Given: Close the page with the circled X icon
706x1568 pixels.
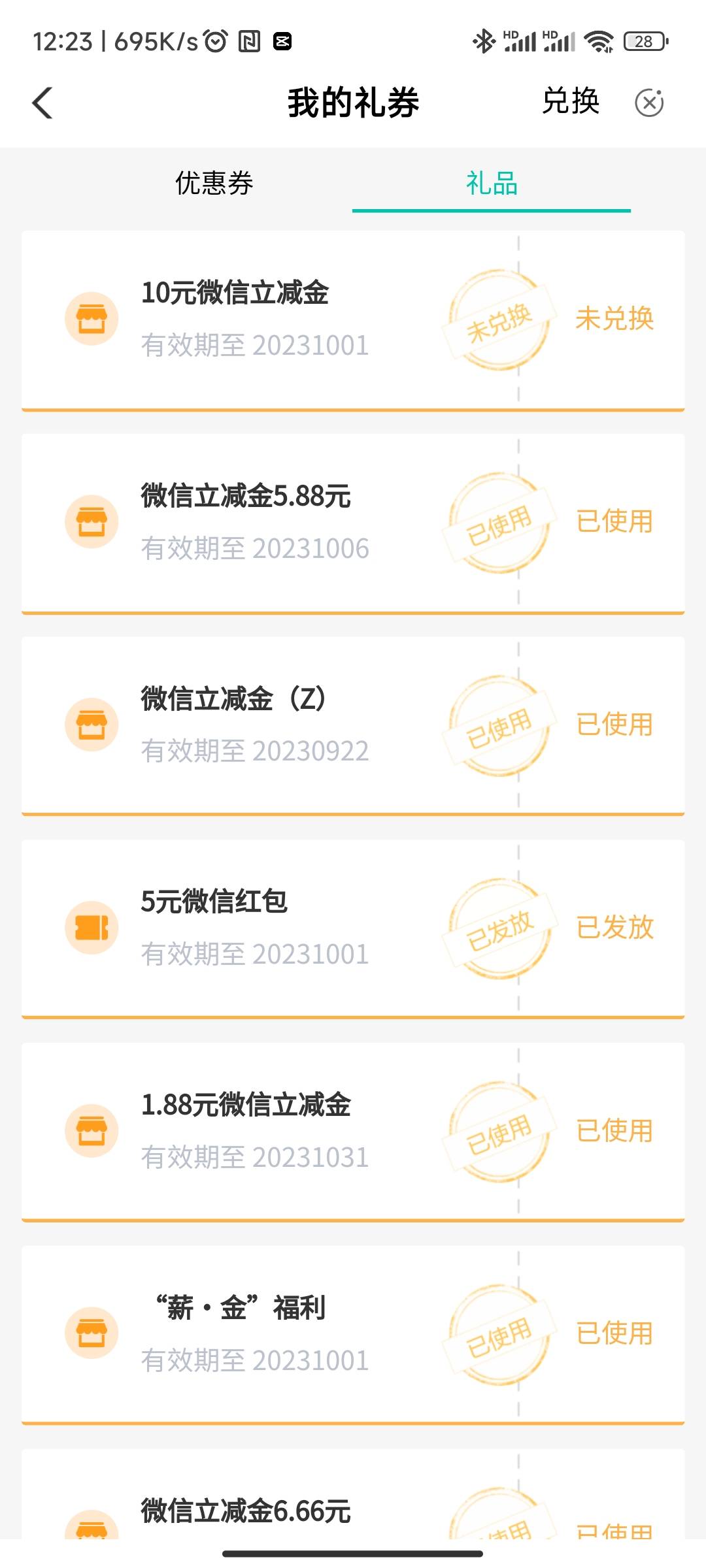Looking at the screenshot, I should pyautogui.click(x=649, y=103).
